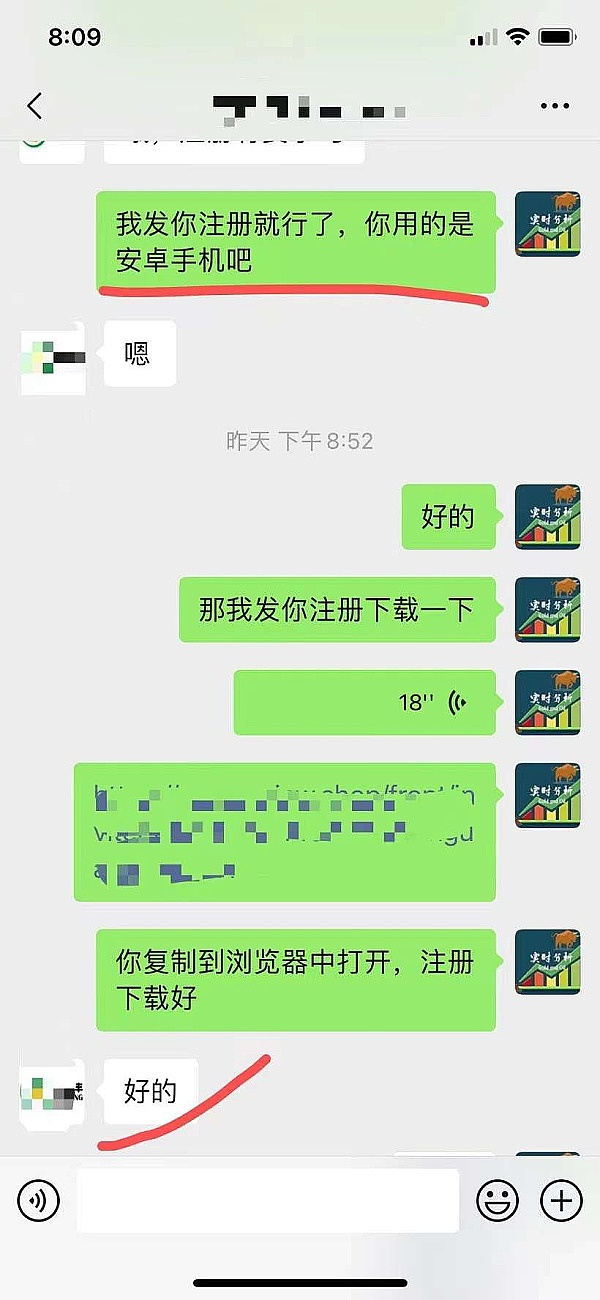
Task: Open the plus attachment menu
Action: 561,1199
